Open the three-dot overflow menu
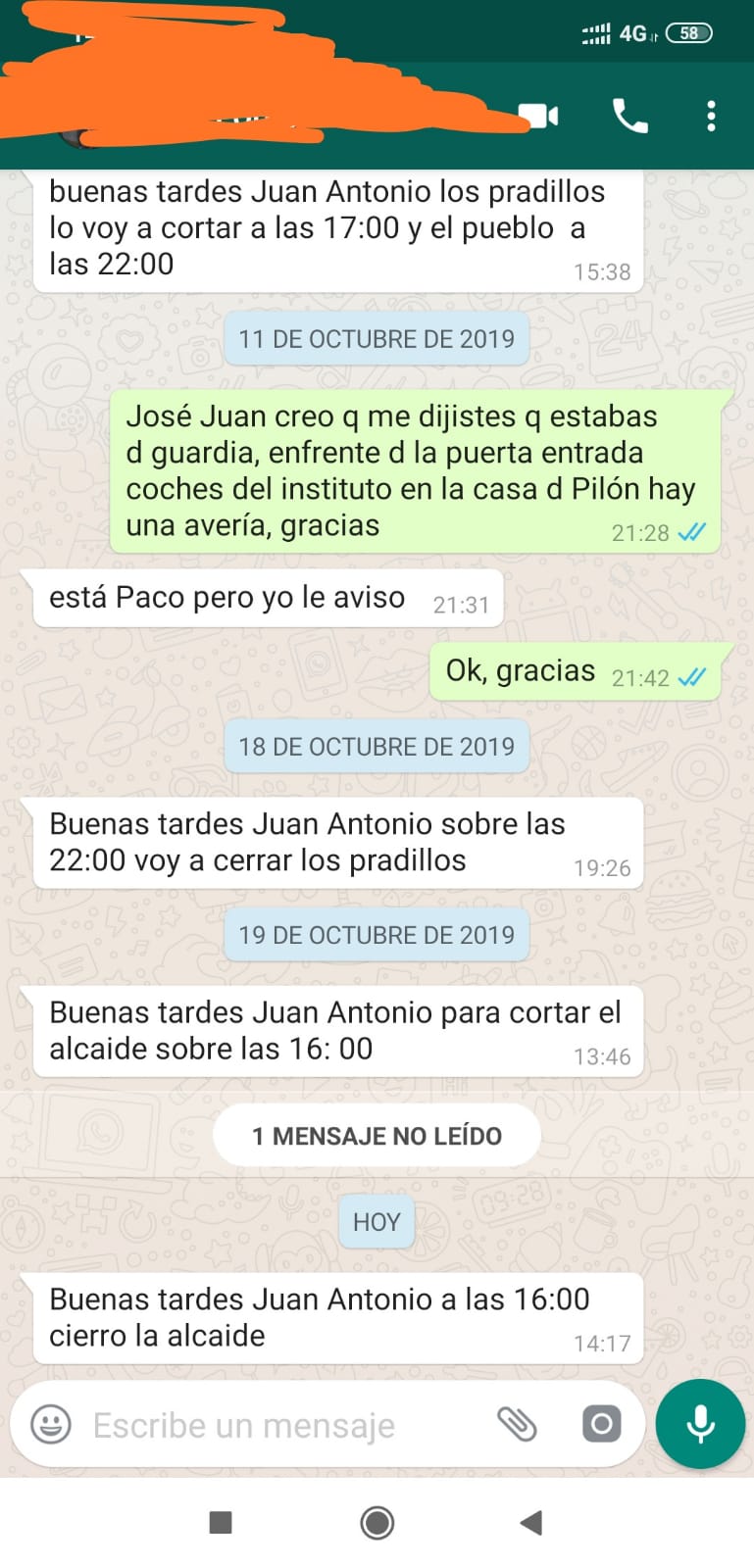This screenshot has width=754, height=1568. pos(711,116)
